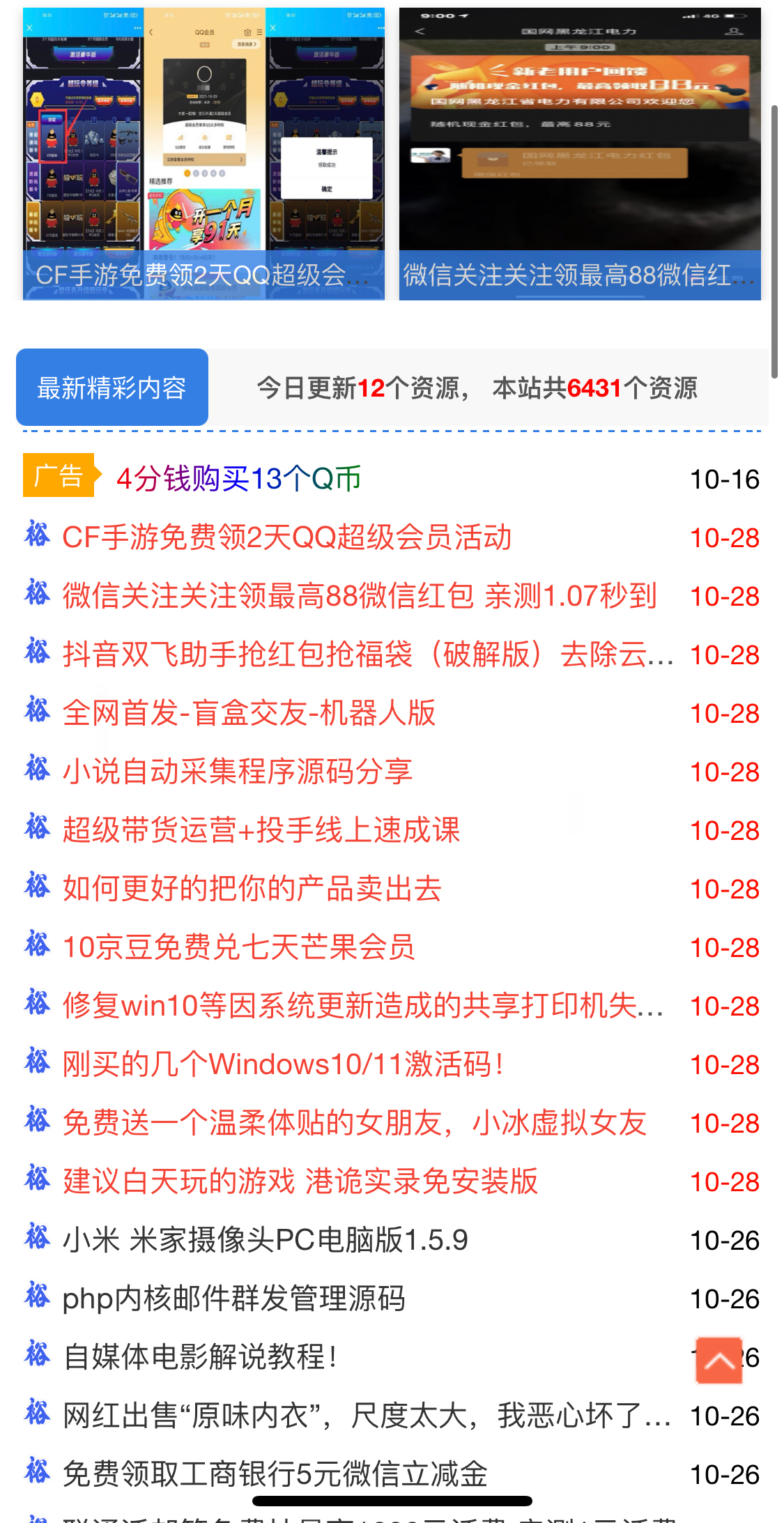Screen dimensions: 784x1523
Task: View the 小冰虚拟女友 post
Action: tap(354, 1123)
